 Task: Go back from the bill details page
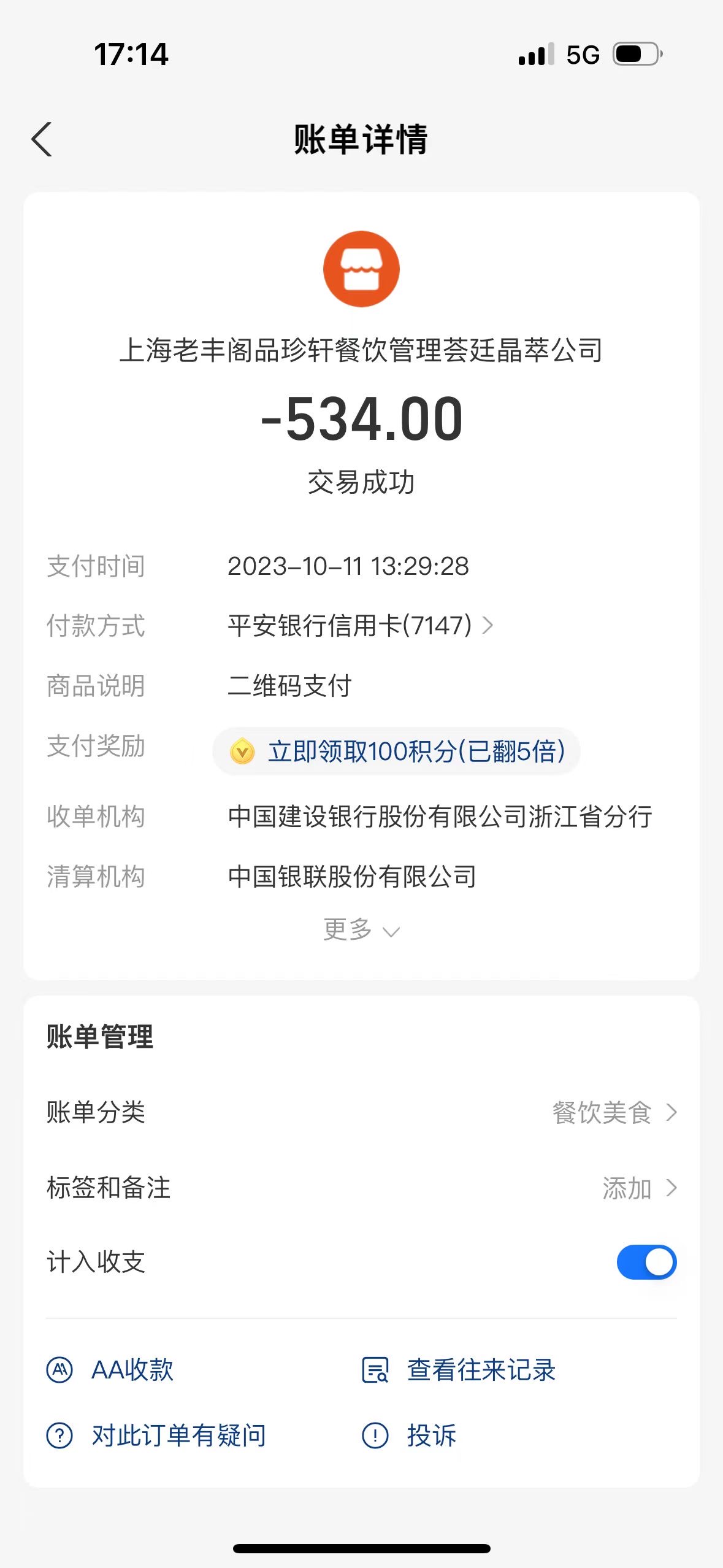(x=42, y=139)
